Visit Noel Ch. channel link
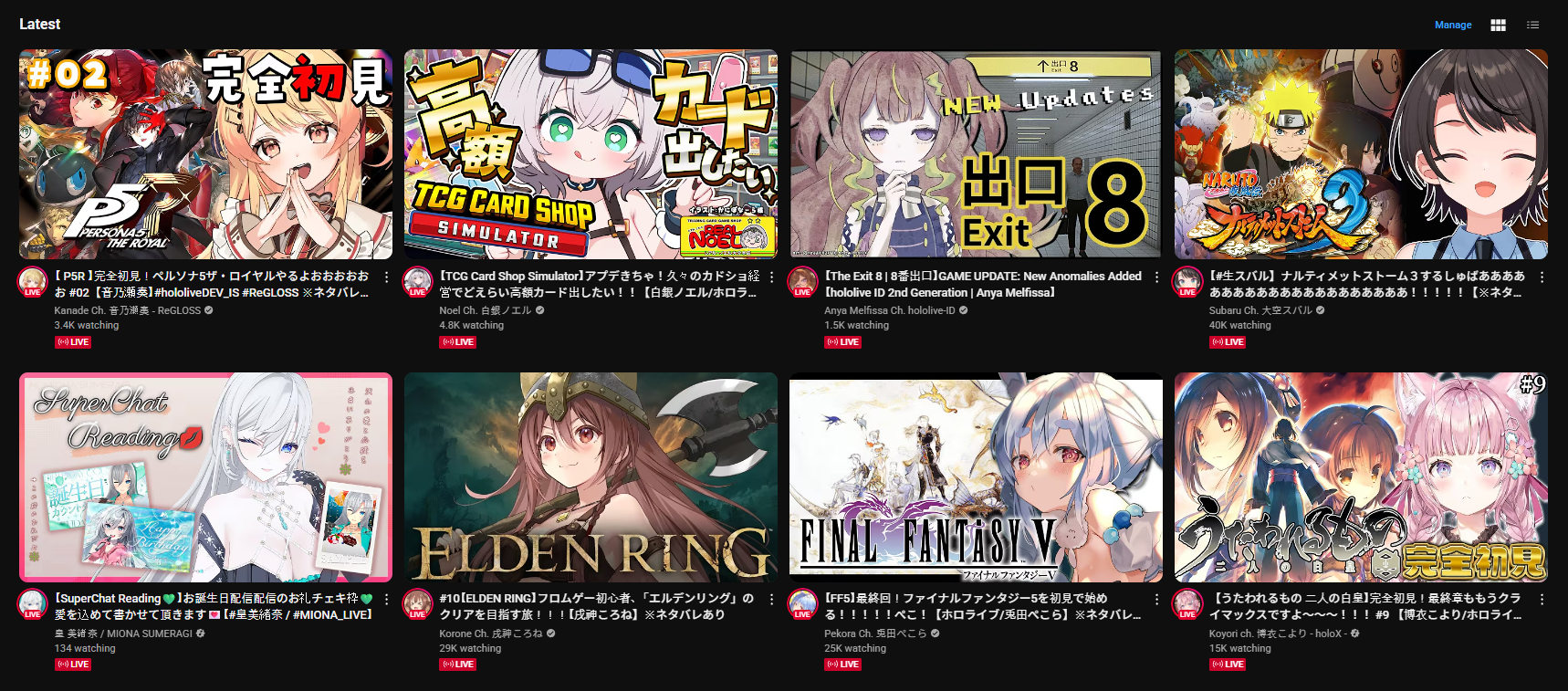The width and height of the screenshot is (1568, 691). [485, 310]
